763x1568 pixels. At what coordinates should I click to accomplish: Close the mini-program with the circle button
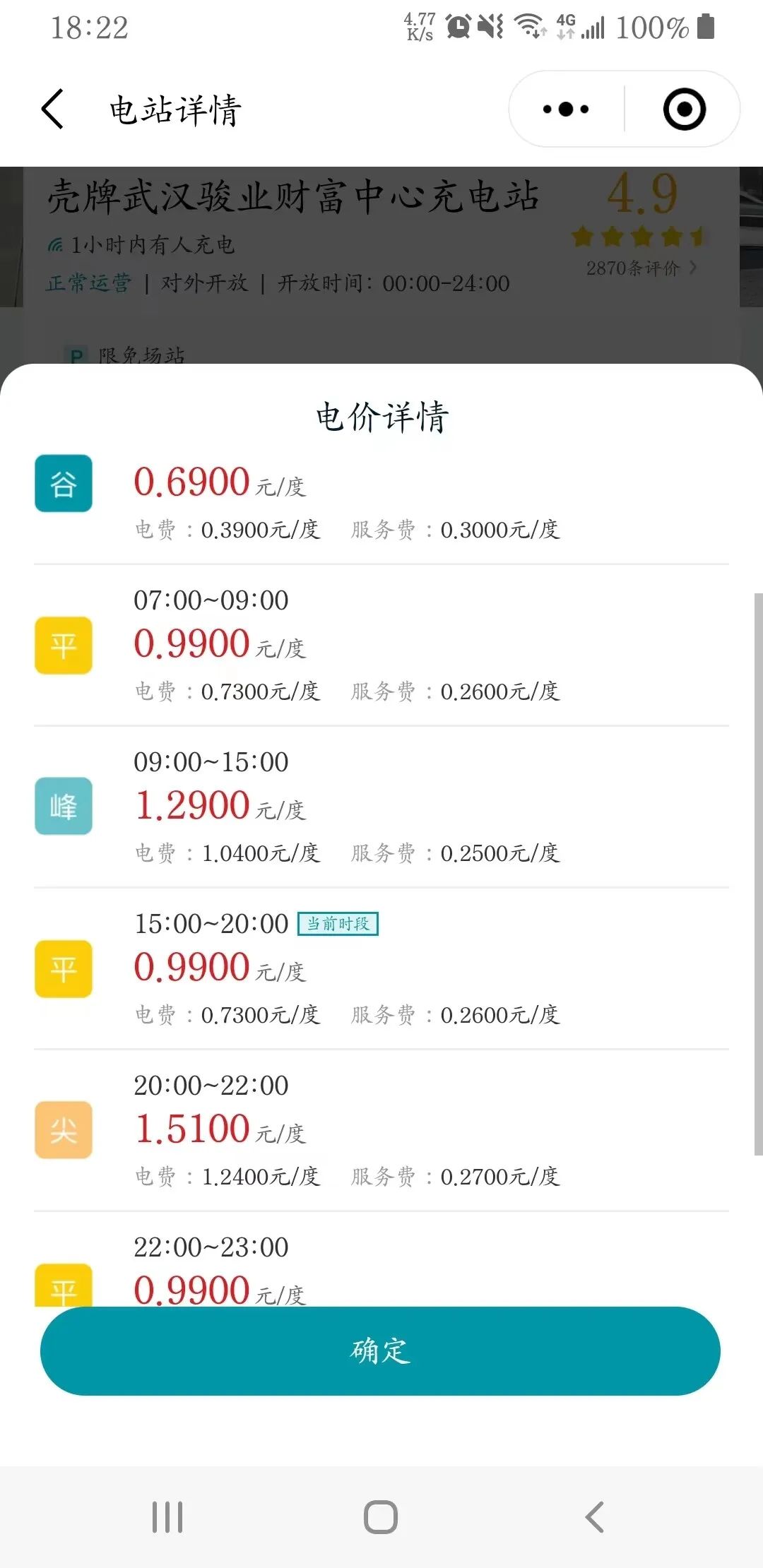(684, 109)
